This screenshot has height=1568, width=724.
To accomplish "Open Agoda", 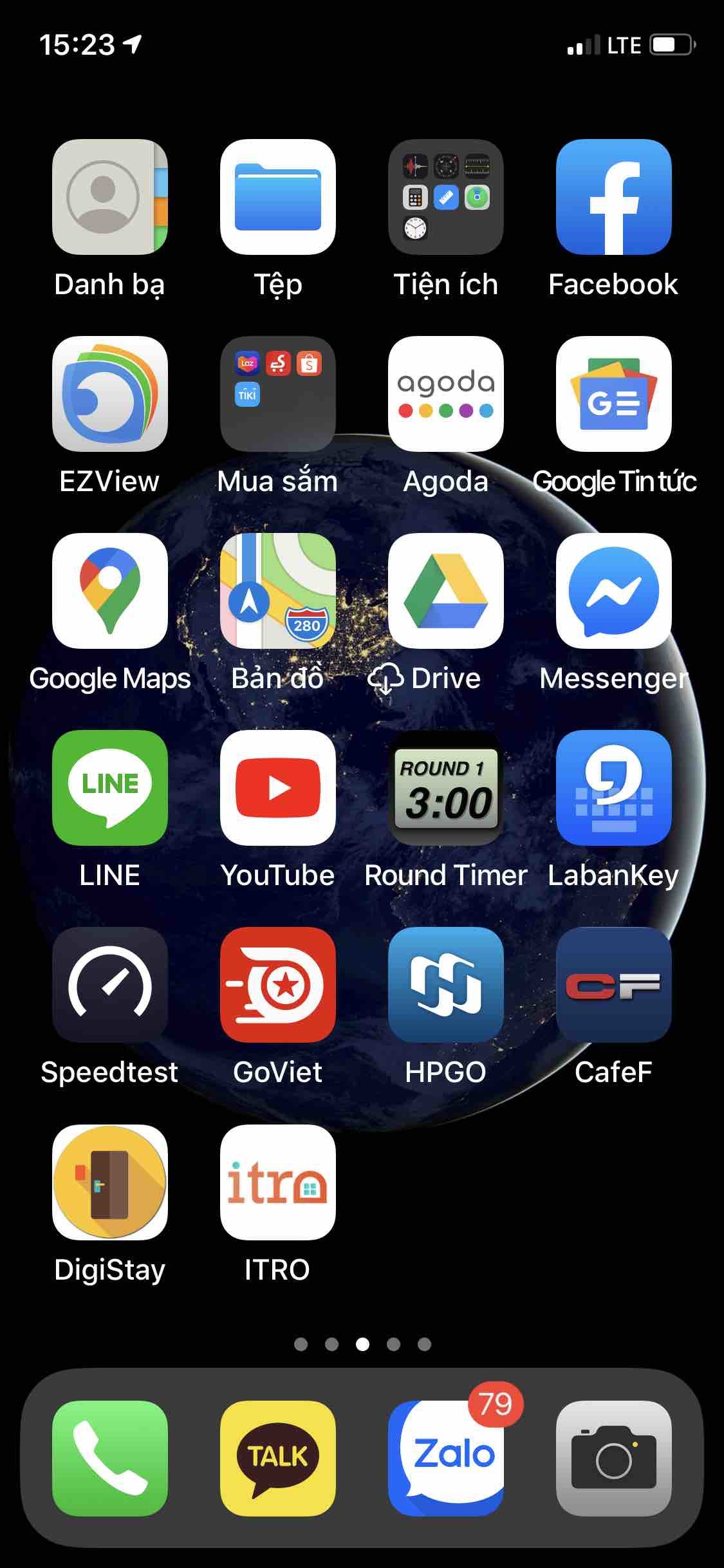I will click(x=446, y=394).
